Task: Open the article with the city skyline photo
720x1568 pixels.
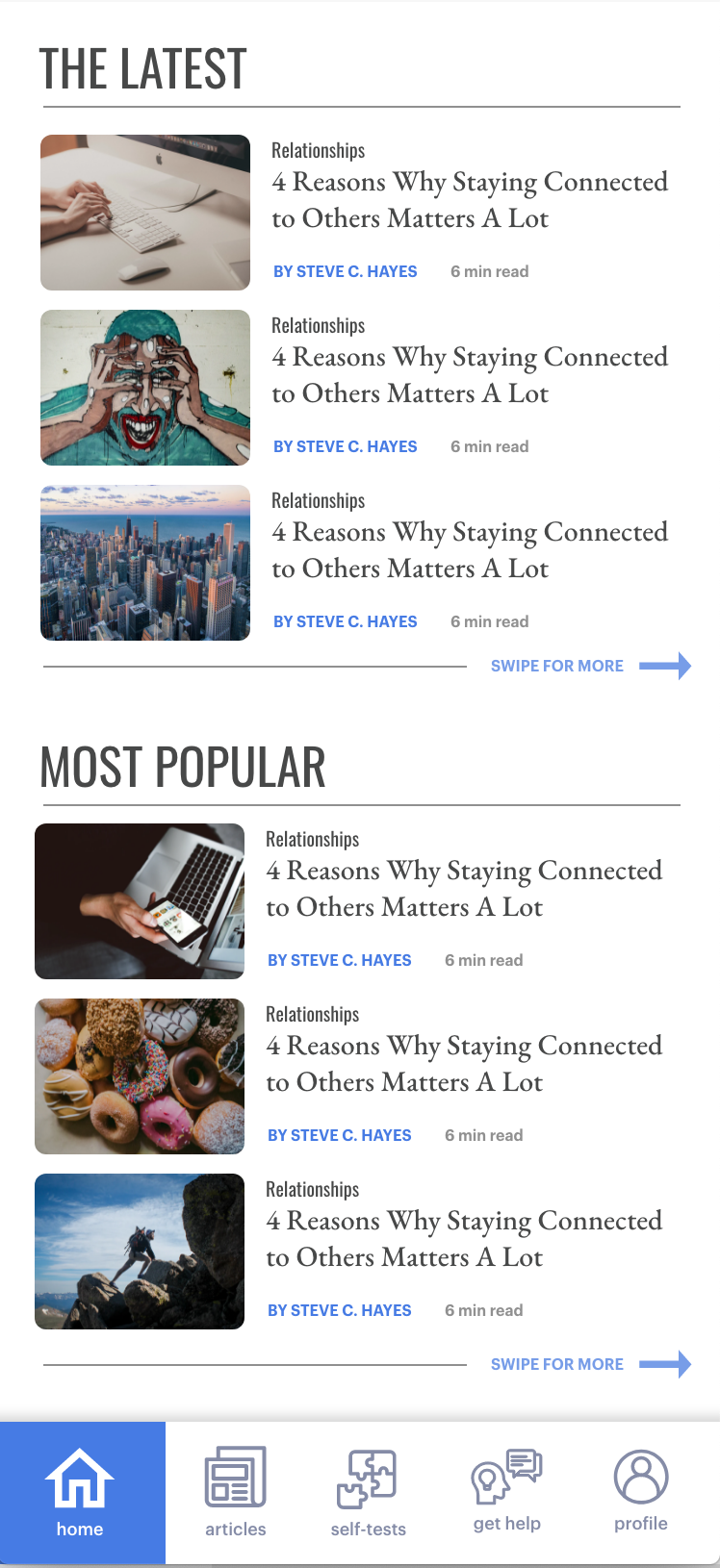Action: (360, 563)
